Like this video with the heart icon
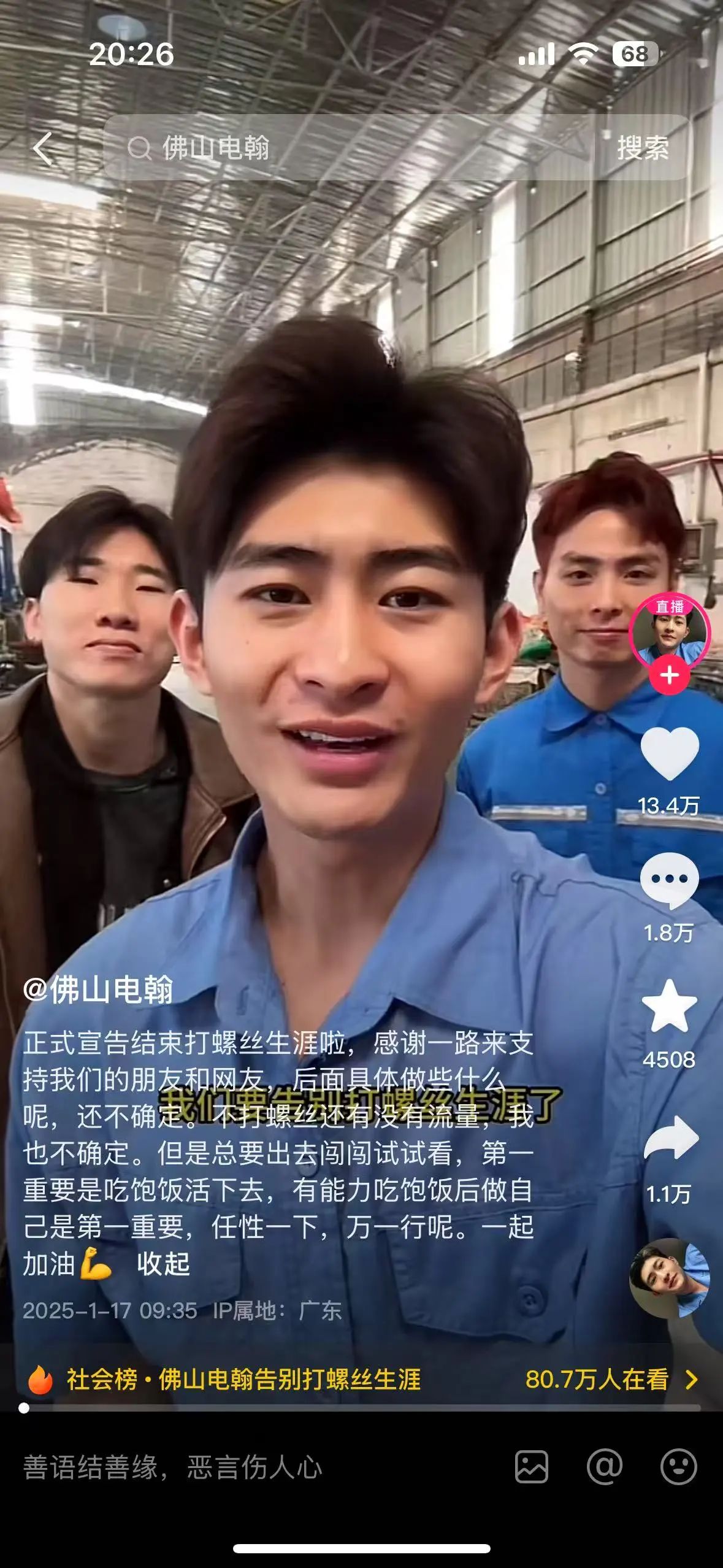Image resolution: width=723 pixels, height=1568 pixels. click(x=669, y=753)
